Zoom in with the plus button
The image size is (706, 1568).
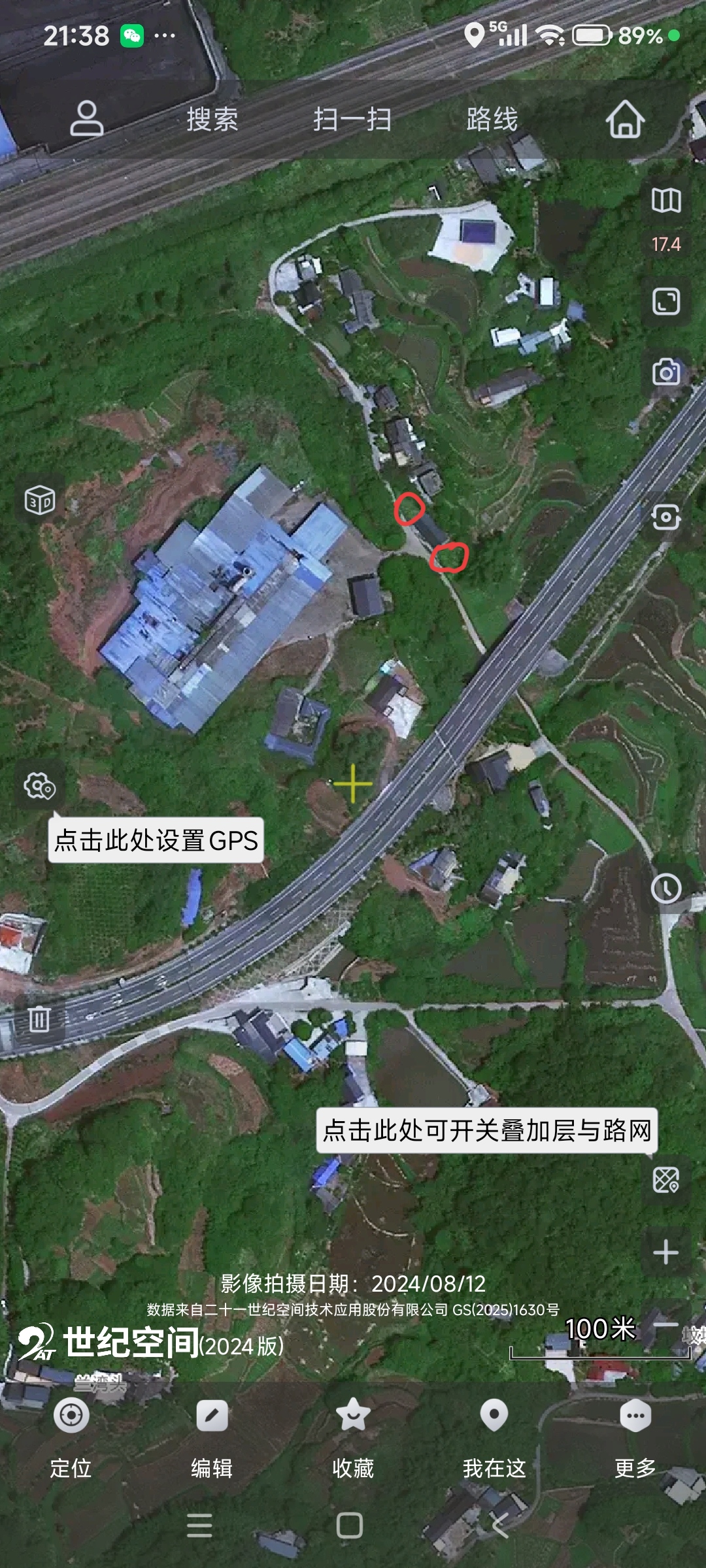coord(666,1252)
